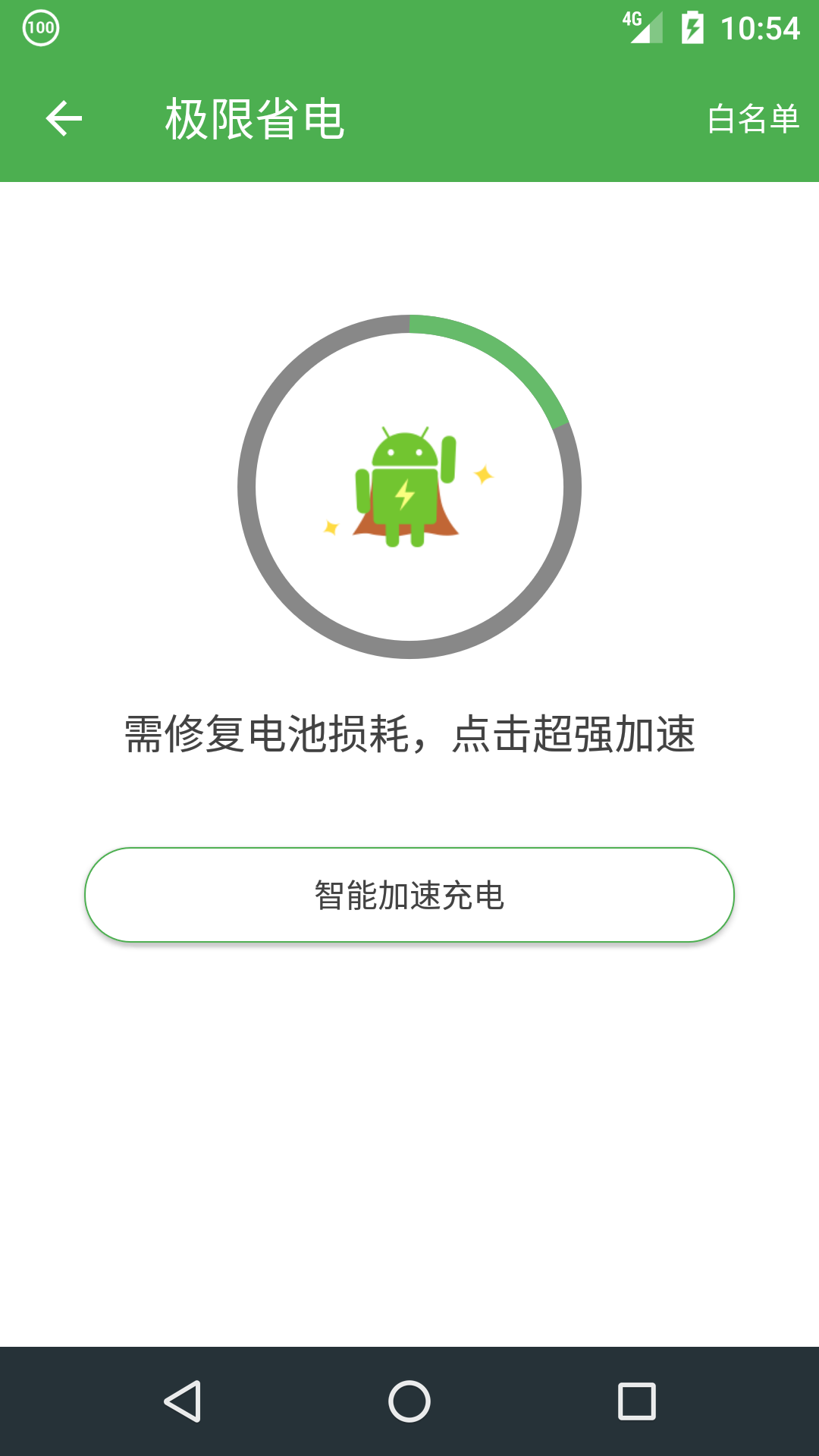Screen dimensions: 819x1456
Task: Click the back arrow in the toolbar
Action: [64, 118]
